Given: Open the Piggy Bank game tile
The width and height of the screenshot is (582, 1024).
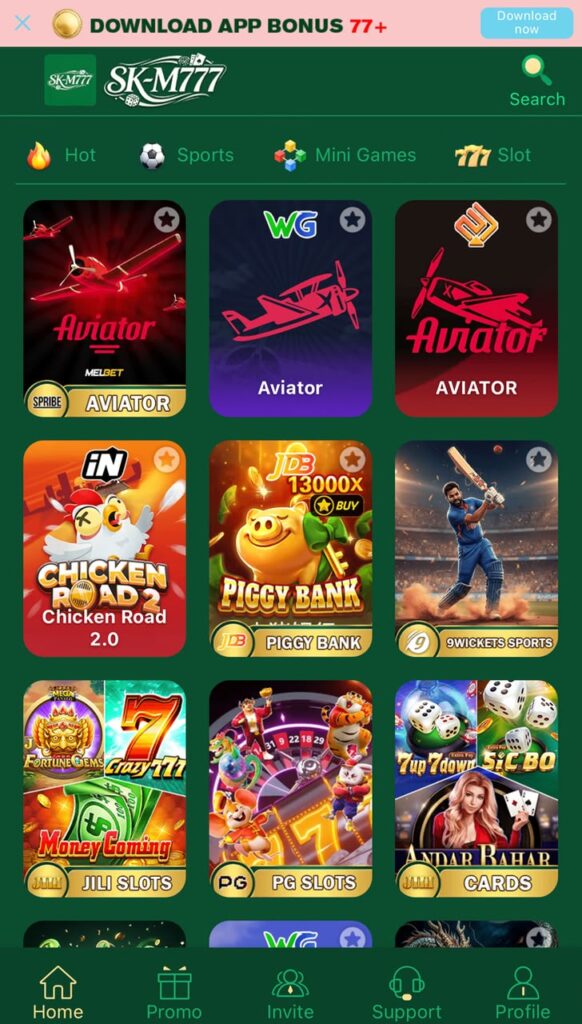Looking at the screenshot, I should pyautogui.click(x=291, y=549).
